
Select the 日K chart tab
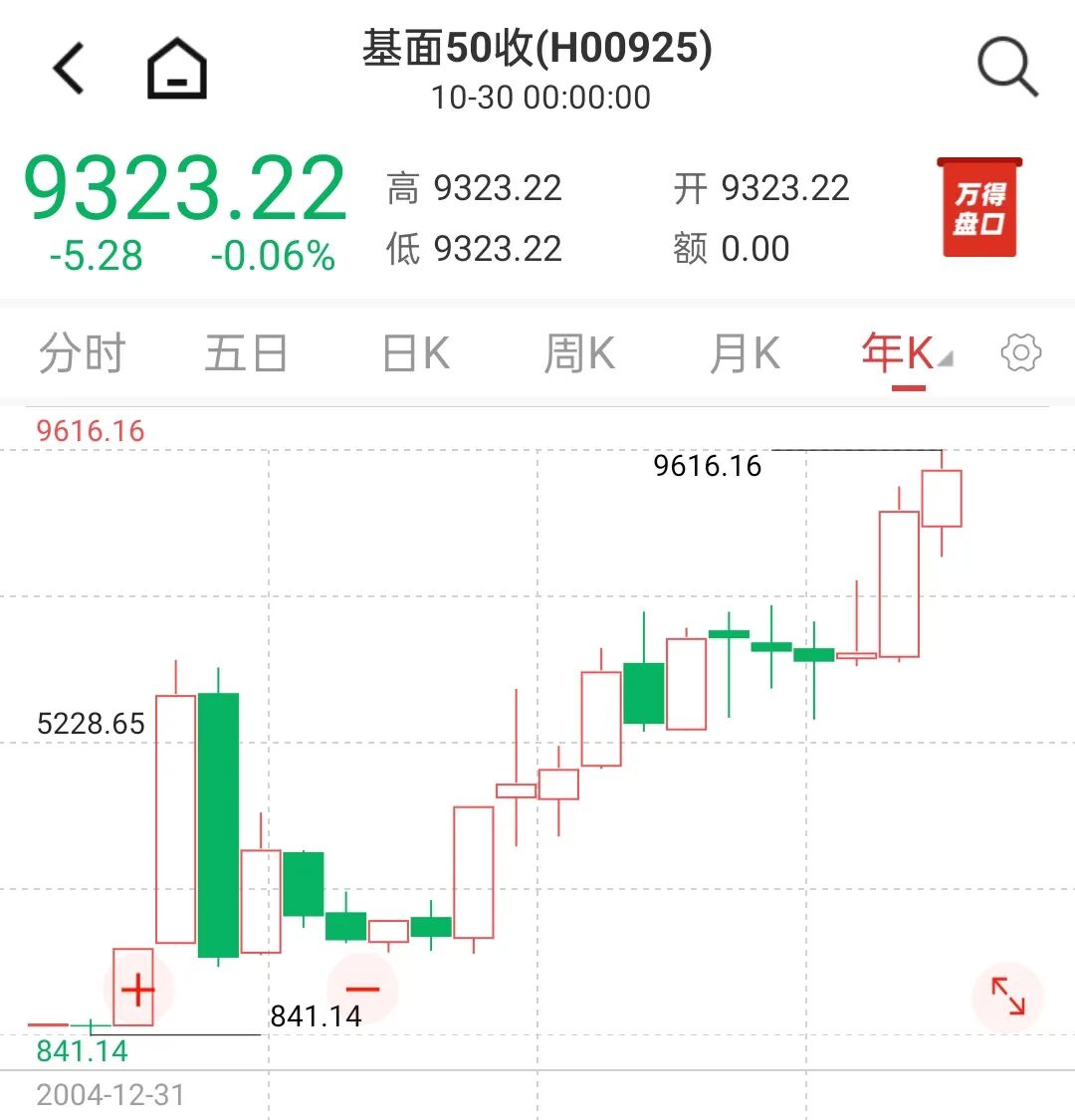click(x=416, y=354)
